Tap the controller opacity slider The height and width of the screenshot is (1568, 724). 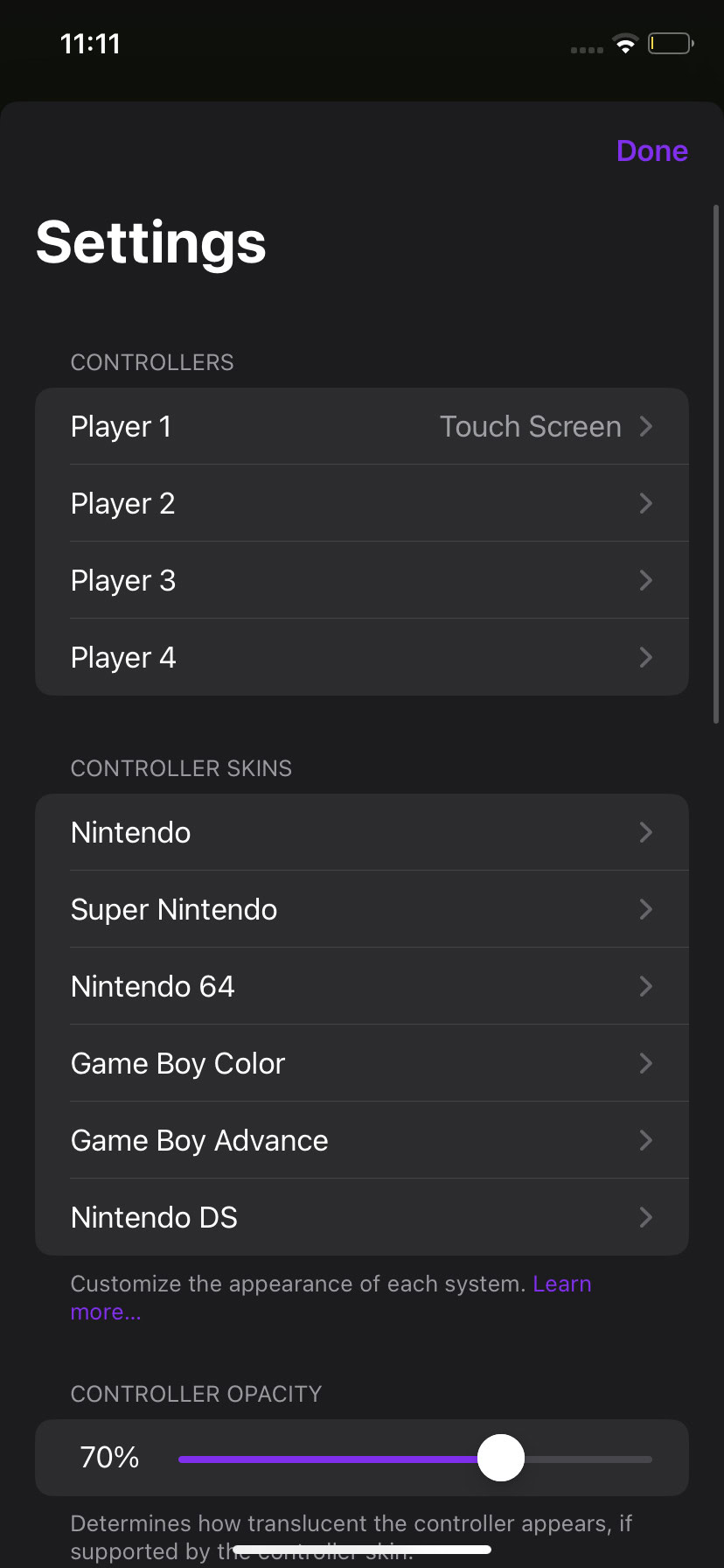[x=415, y=1459]
